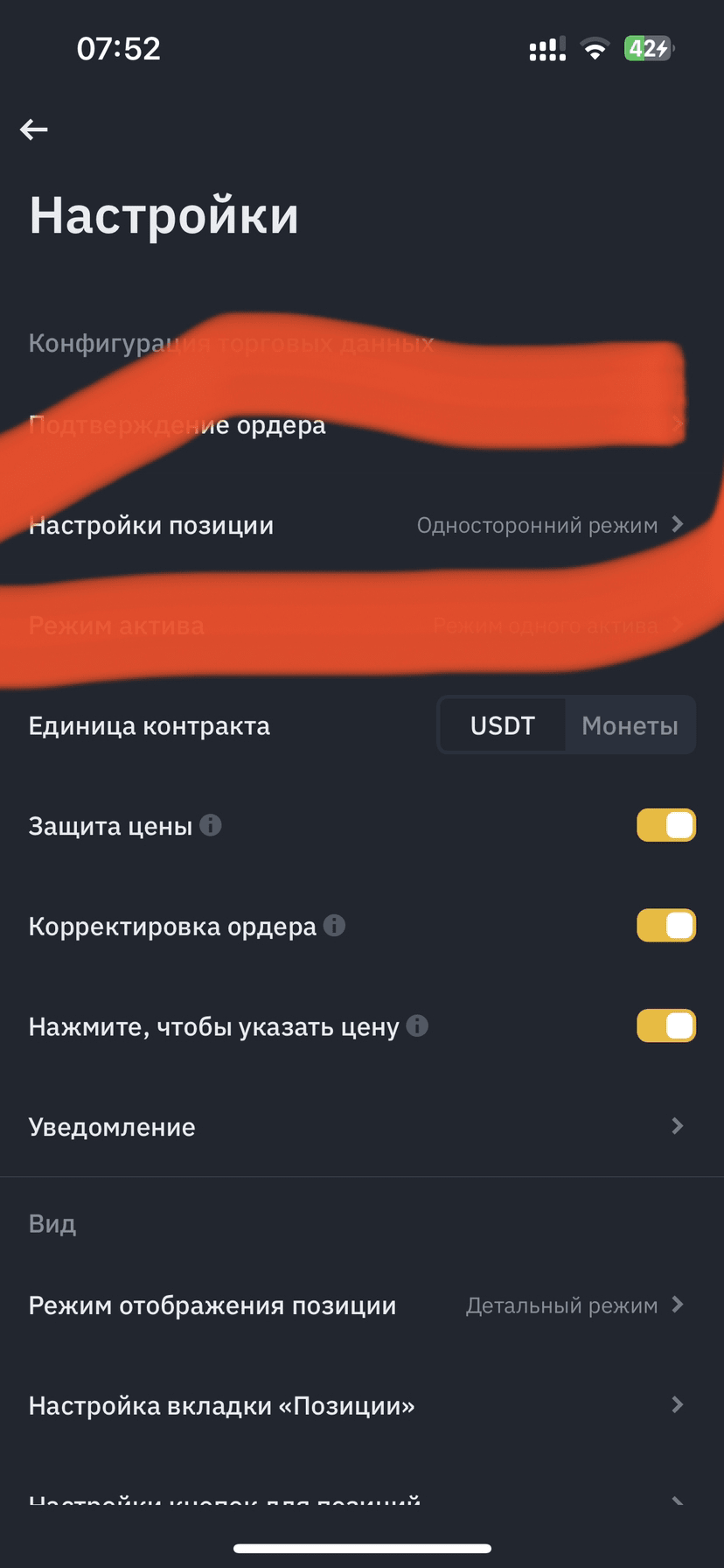Turn off Нажмите, чтобы указать цену

[x=665, y=1025]
